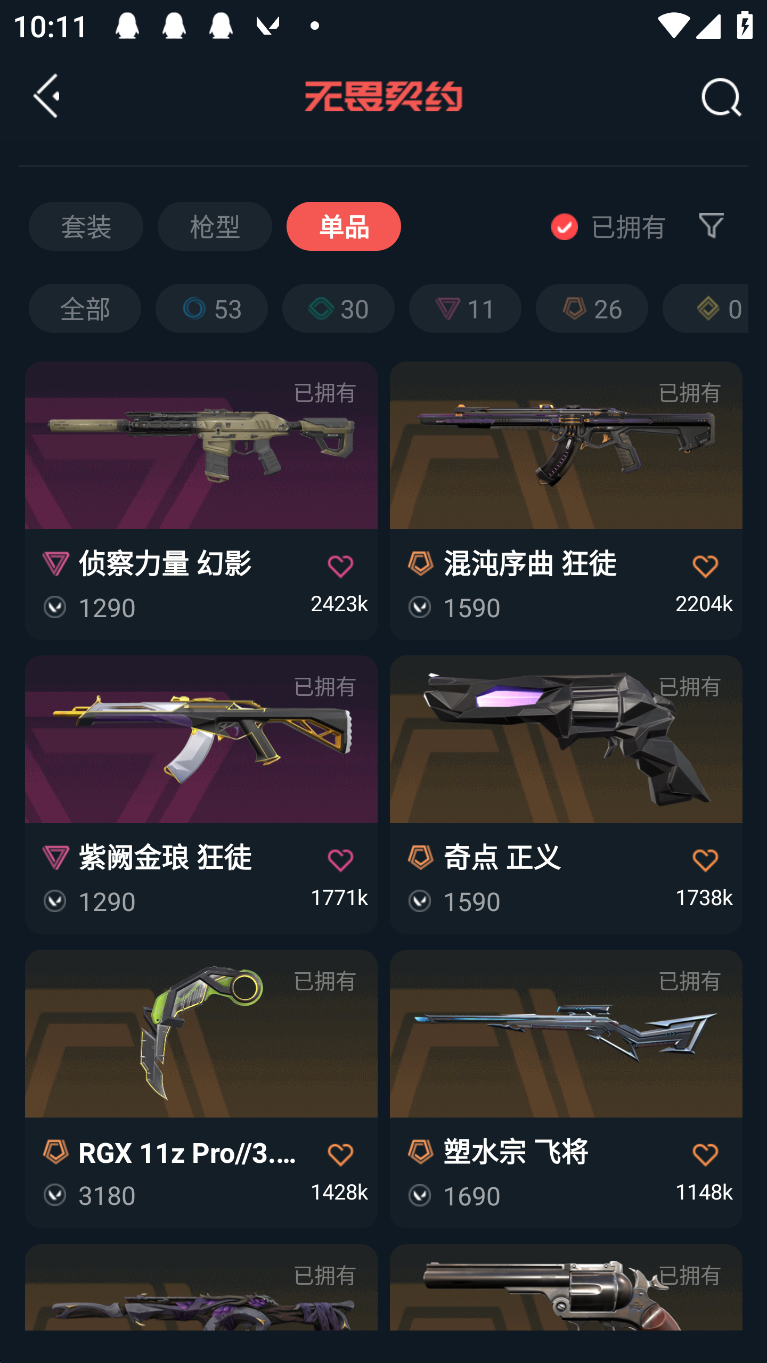Viewport: 767px width, 1363px height.
Task: Filter by the green tier chip 30
Action: pyautogui.click(x=338, y=309)
